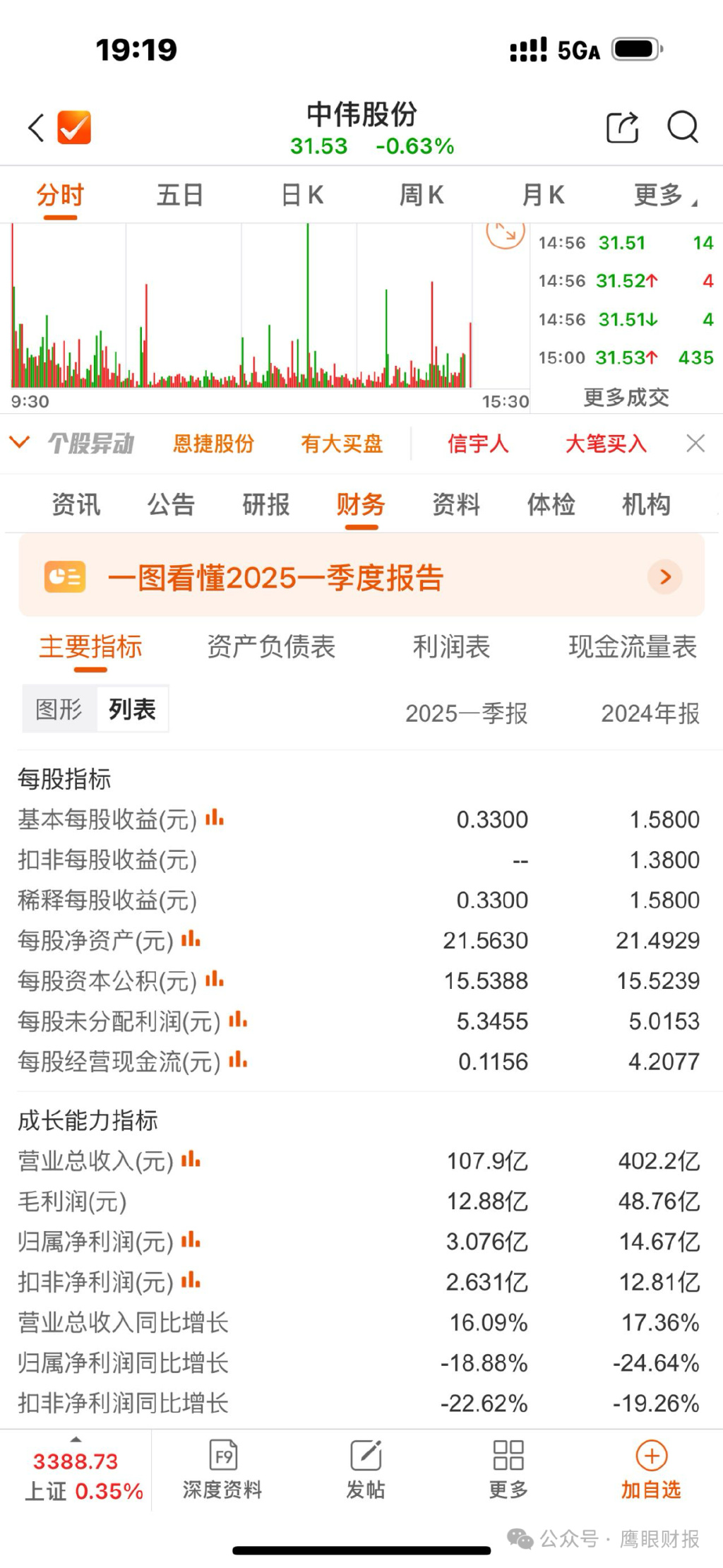Open the 公告 tab
Image resolution: width=723 pixels, height=1568 pixels.
point(170,504)
